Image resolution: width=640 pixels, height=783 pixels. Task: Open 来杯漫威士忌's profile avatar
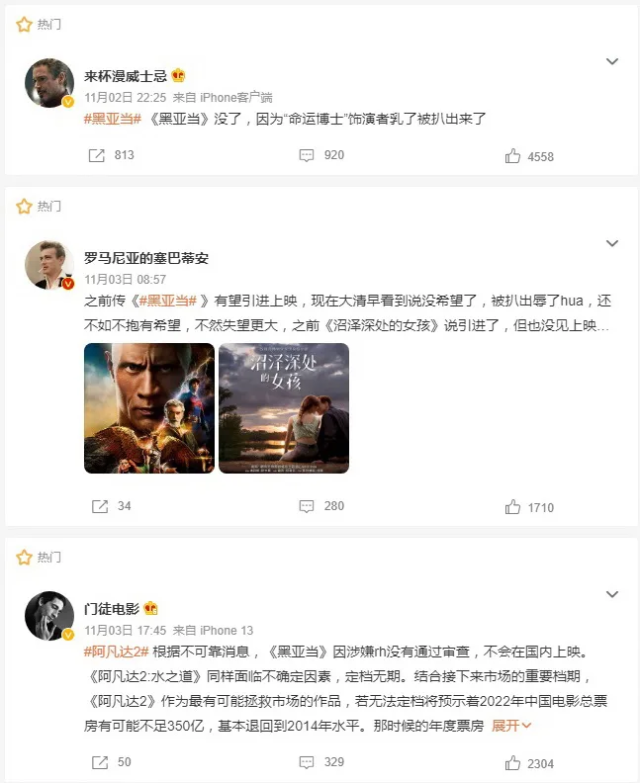pyautogui.click(x=49, y=83)
